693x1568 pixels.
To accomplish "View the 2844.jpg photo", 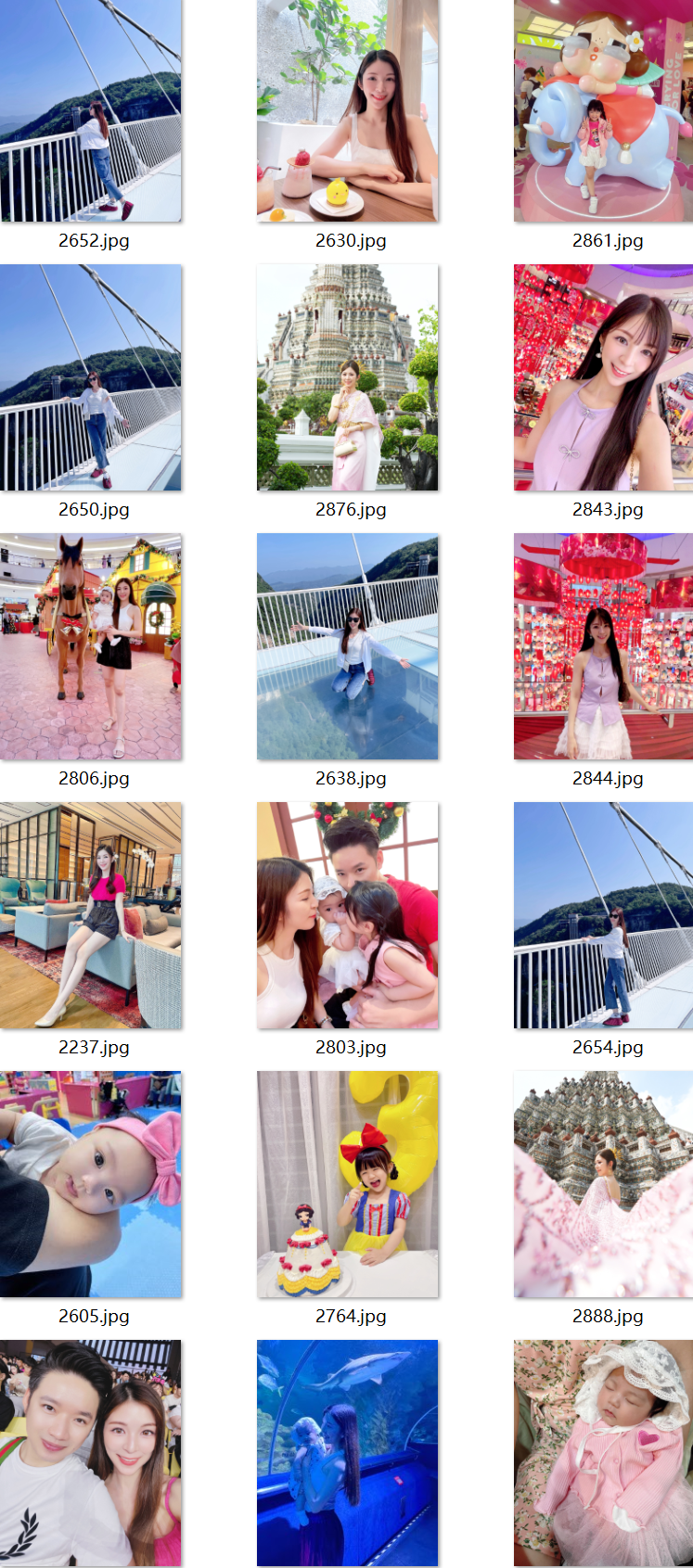I will coord(603,646).
